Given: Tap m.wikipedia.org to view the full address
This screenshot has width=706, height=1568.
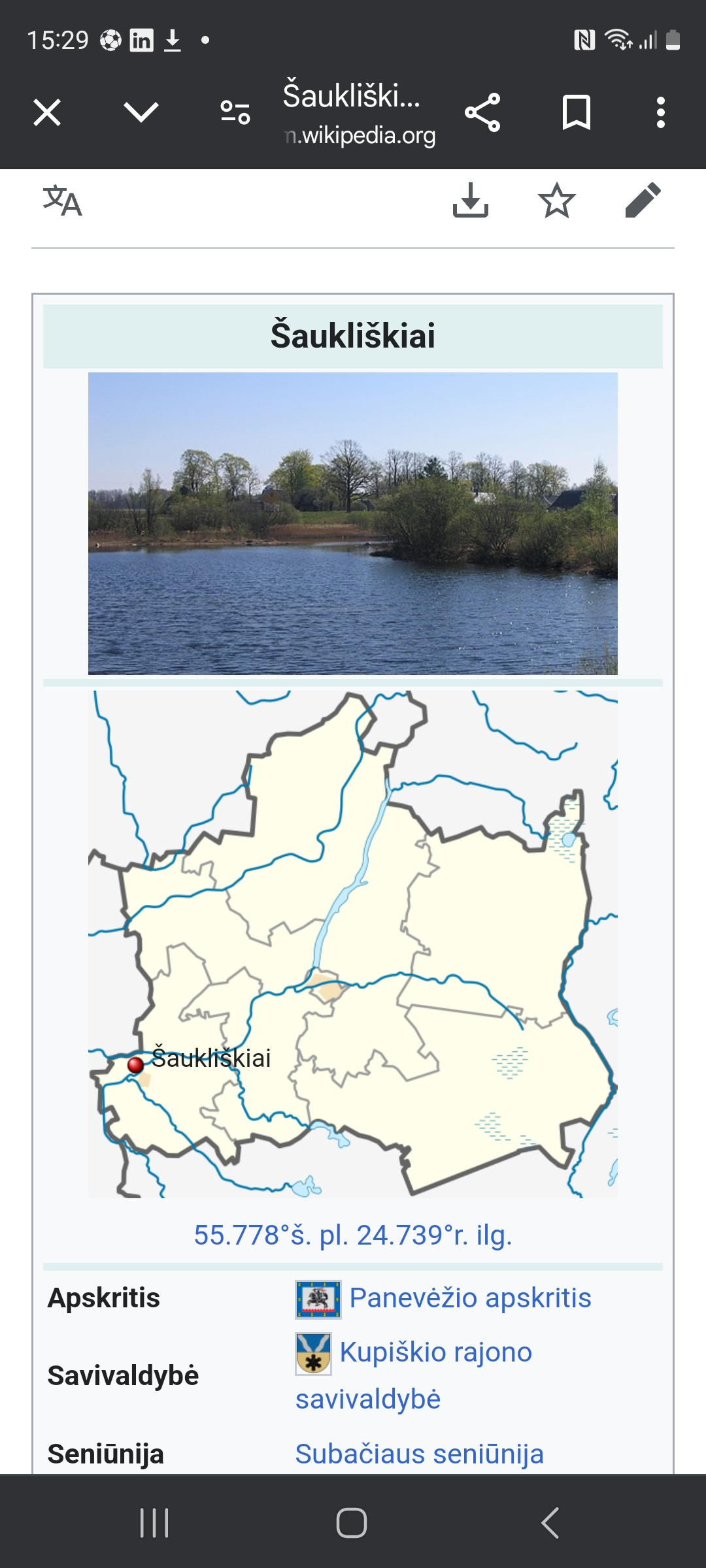Looking at the screenshot, I should 360,137.
